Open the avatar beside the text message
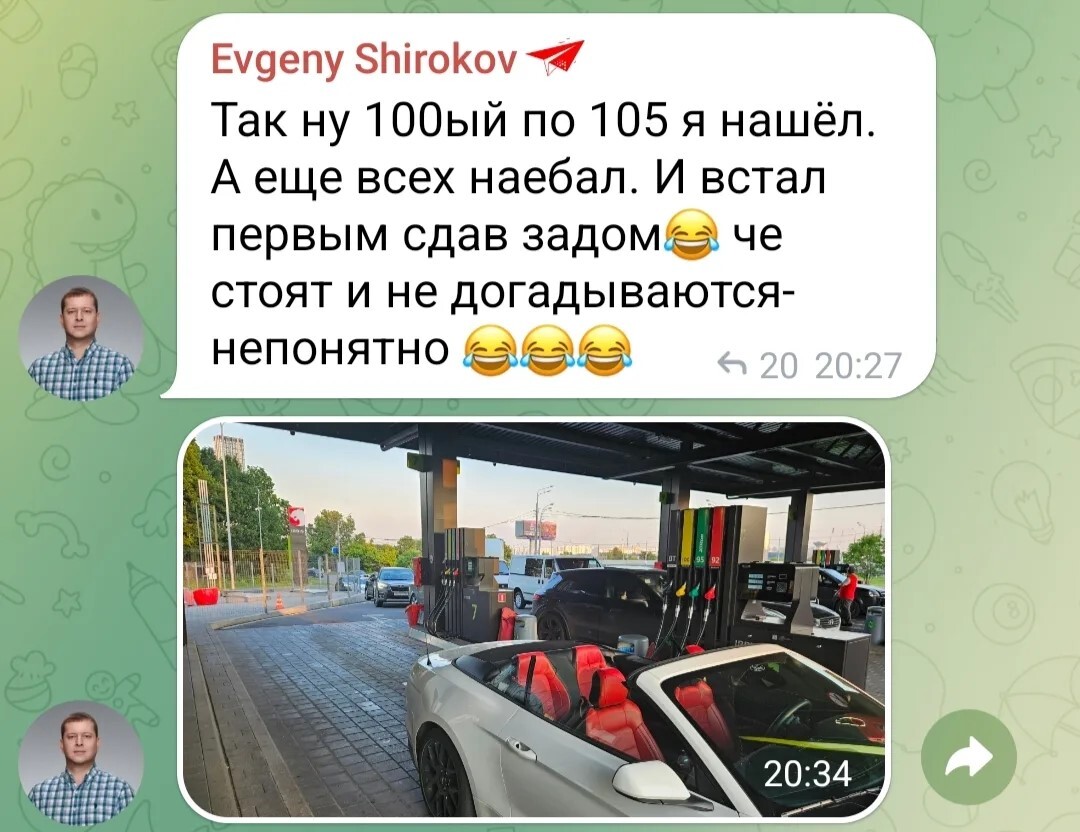Screen dimensions: 1080x832 coord(81,338)
